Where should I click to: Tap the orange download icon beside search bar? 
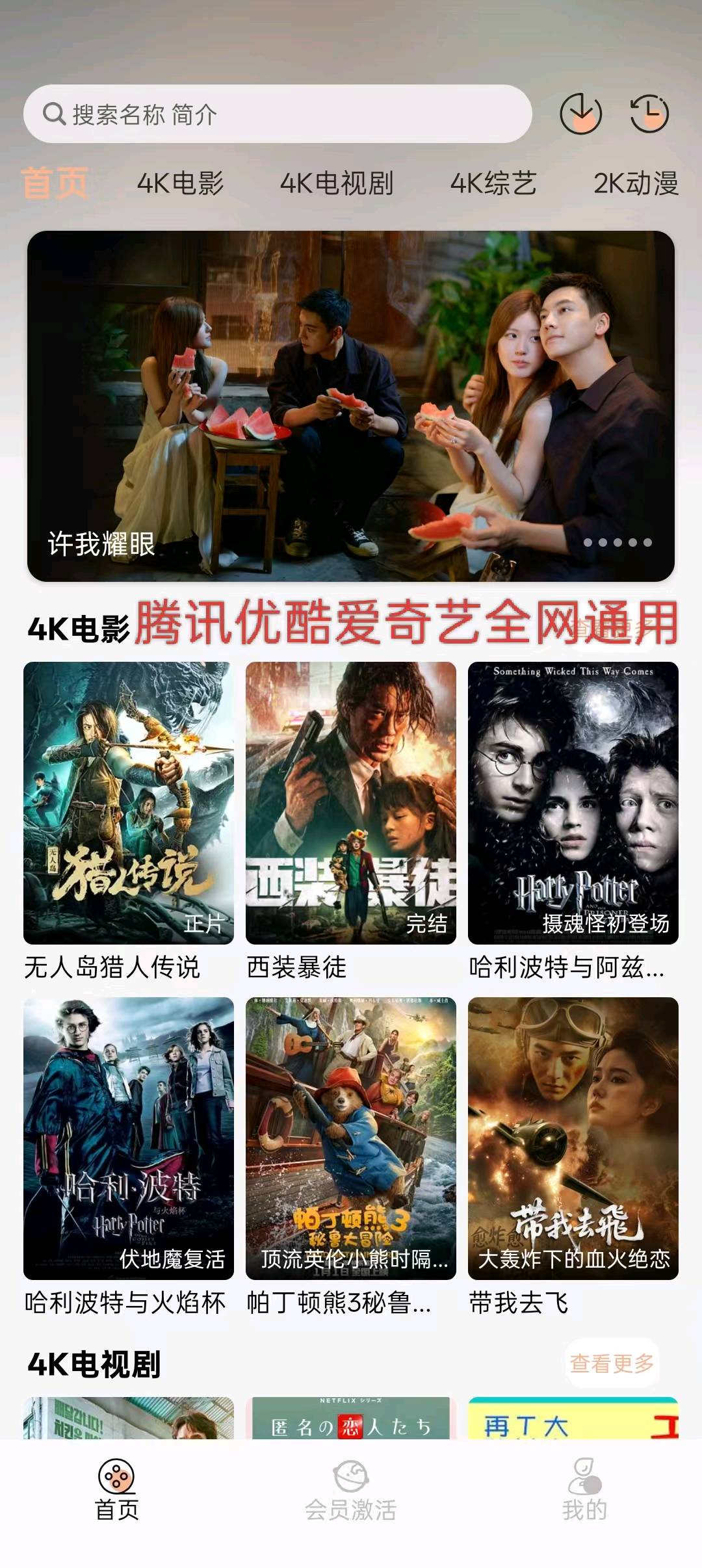(x=582, y=114)
